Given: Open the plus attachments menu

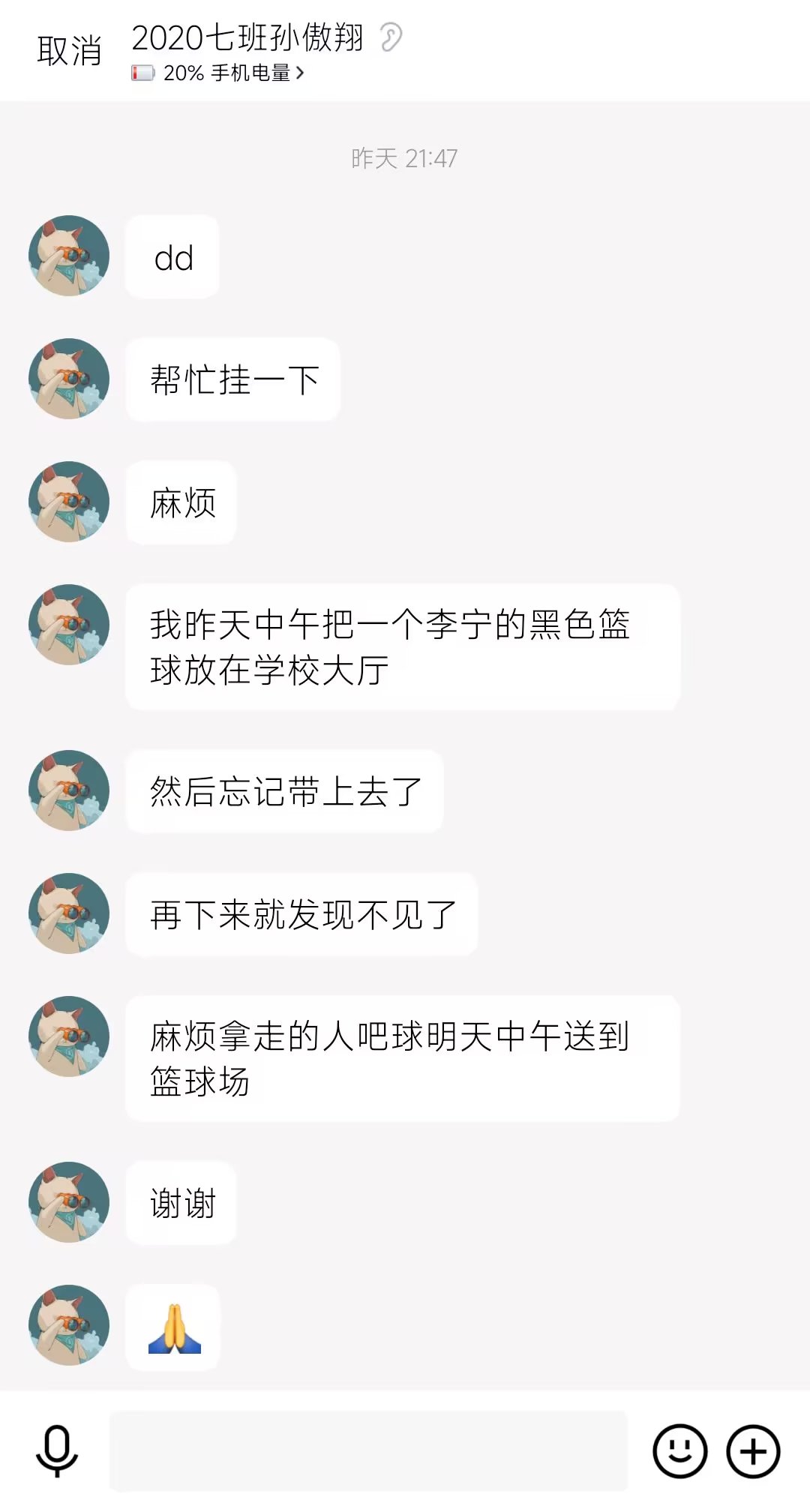Looking at the screenshot, I should [x=753, y=1451].
